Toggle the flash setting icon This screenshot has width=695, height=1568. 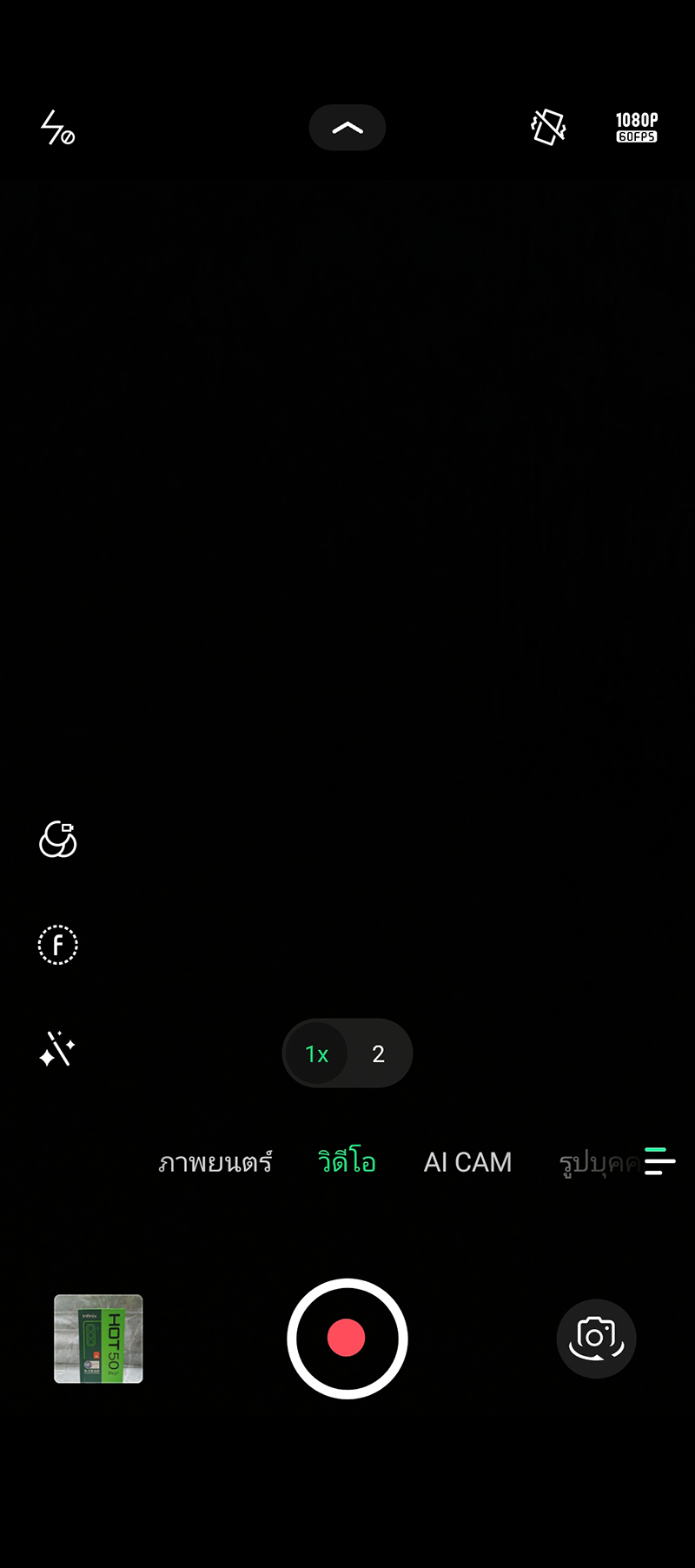pyautogui.click(x=58, y=128)
